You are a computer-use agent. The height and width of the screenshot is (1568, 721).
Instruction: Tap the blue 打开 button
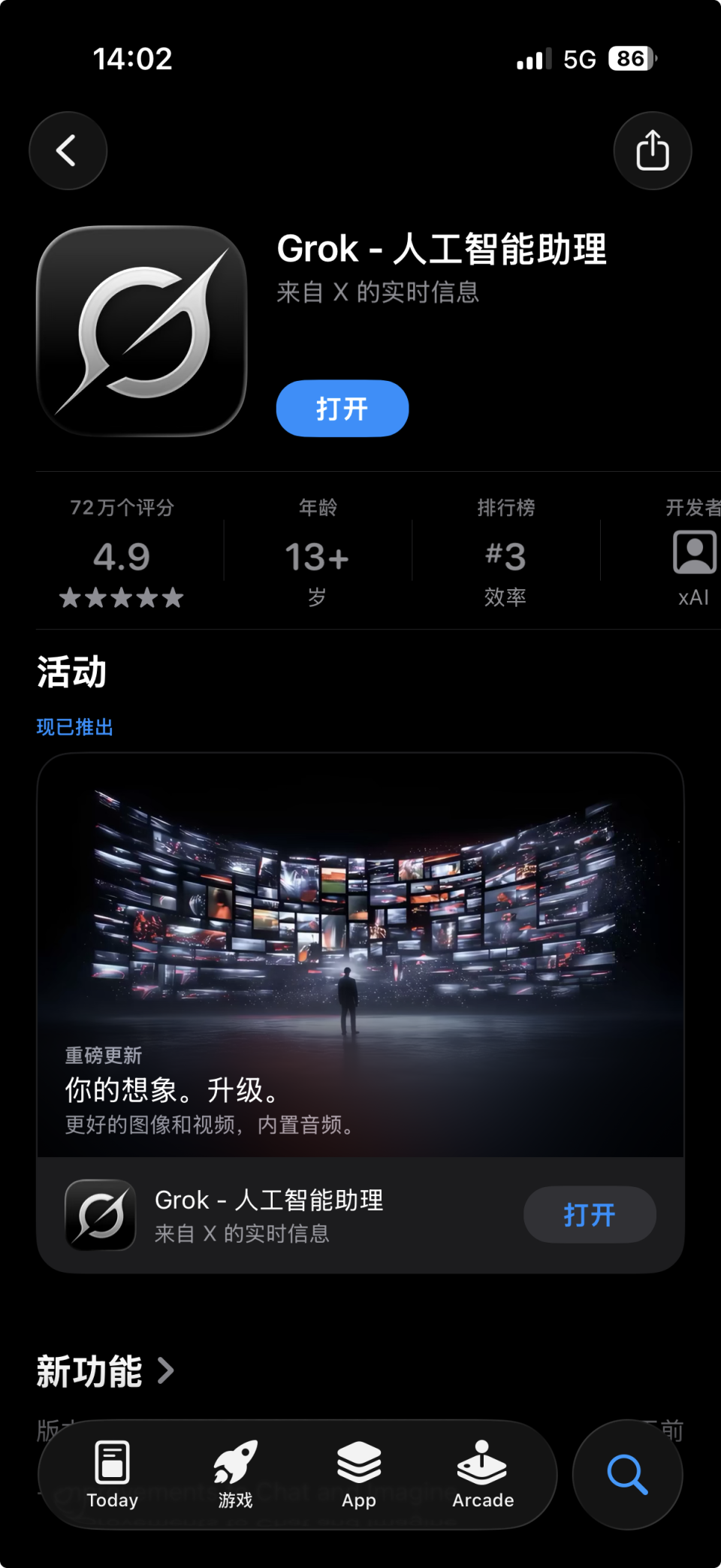(x=342, y=408)
